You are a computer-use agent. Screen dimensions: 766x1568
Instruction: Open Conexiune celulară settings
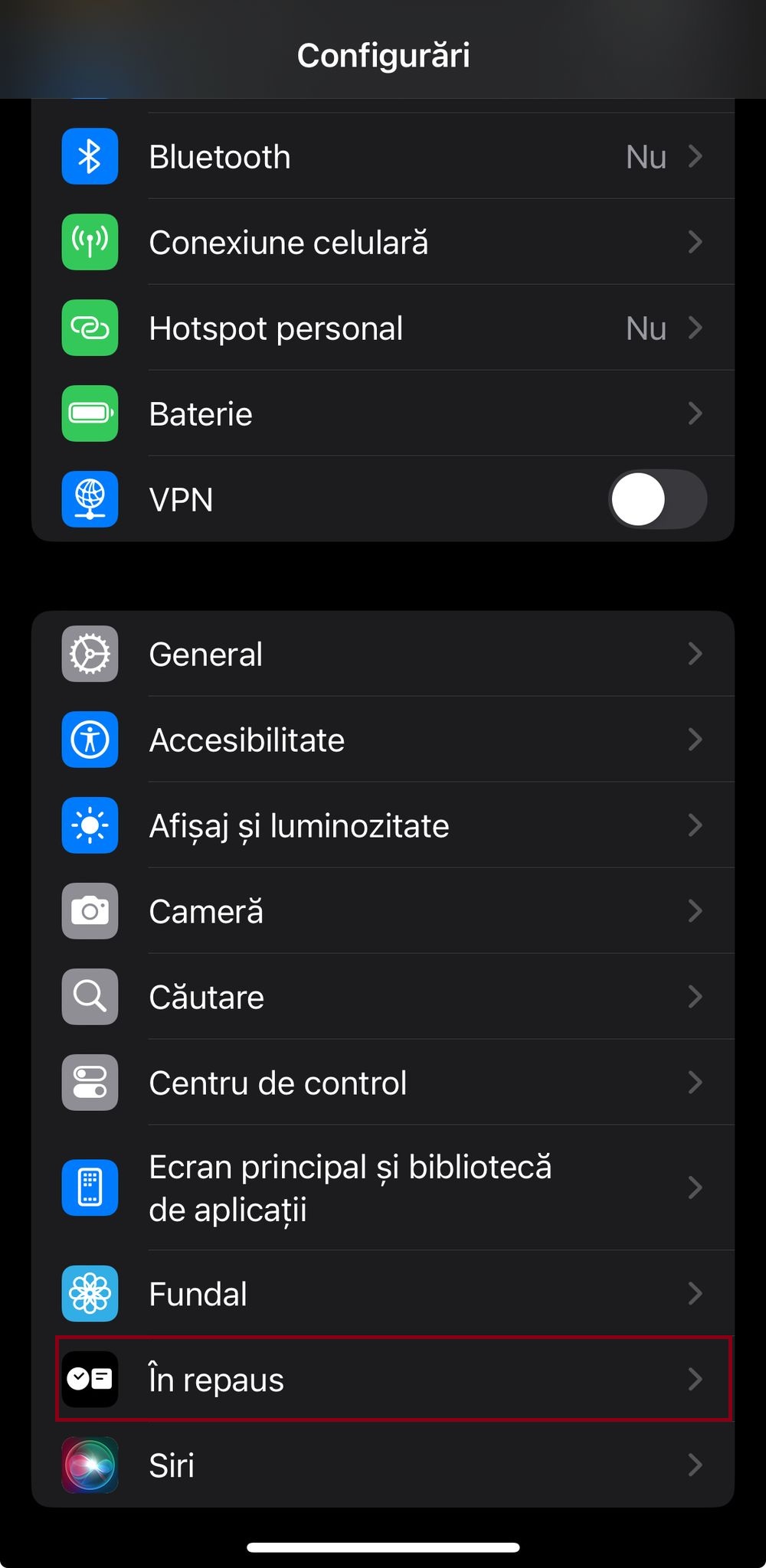tap(383, 243)
